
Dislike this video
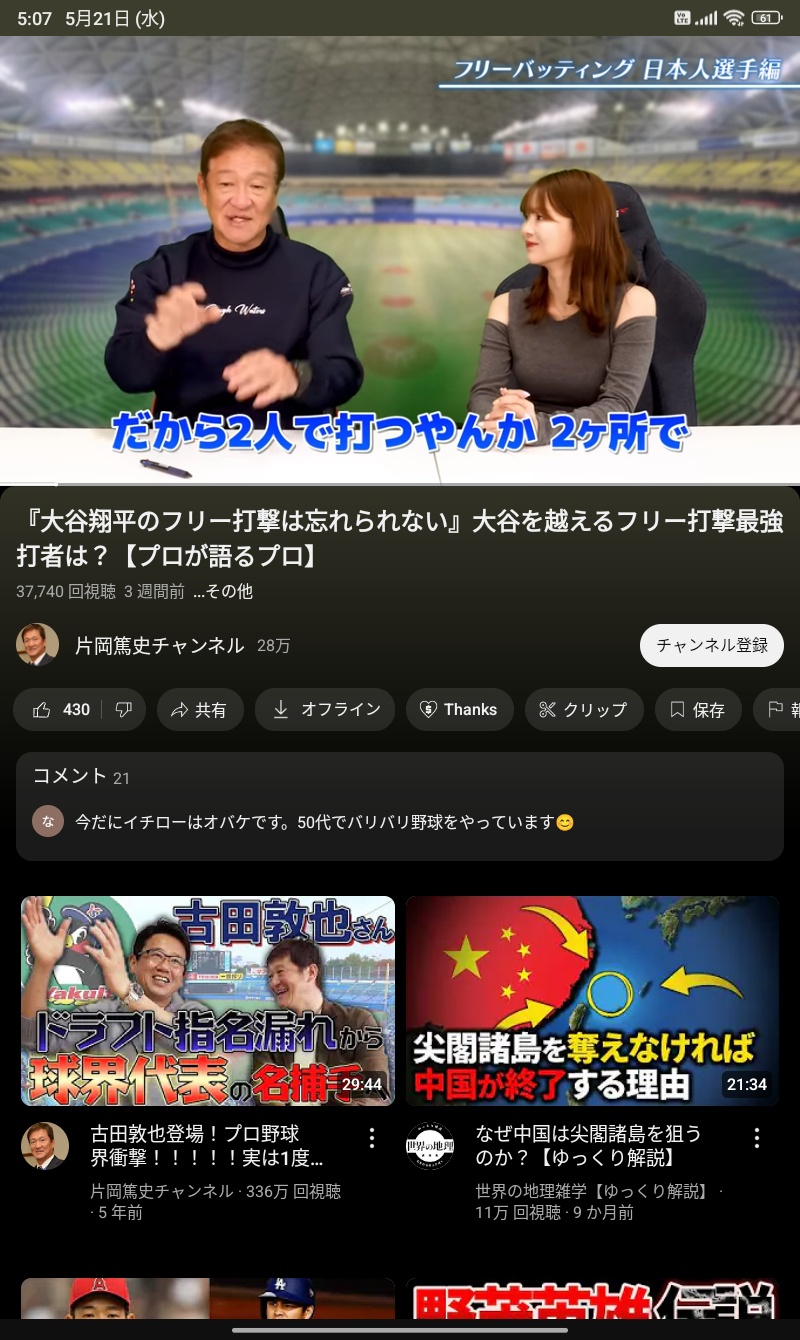[124, 709]
